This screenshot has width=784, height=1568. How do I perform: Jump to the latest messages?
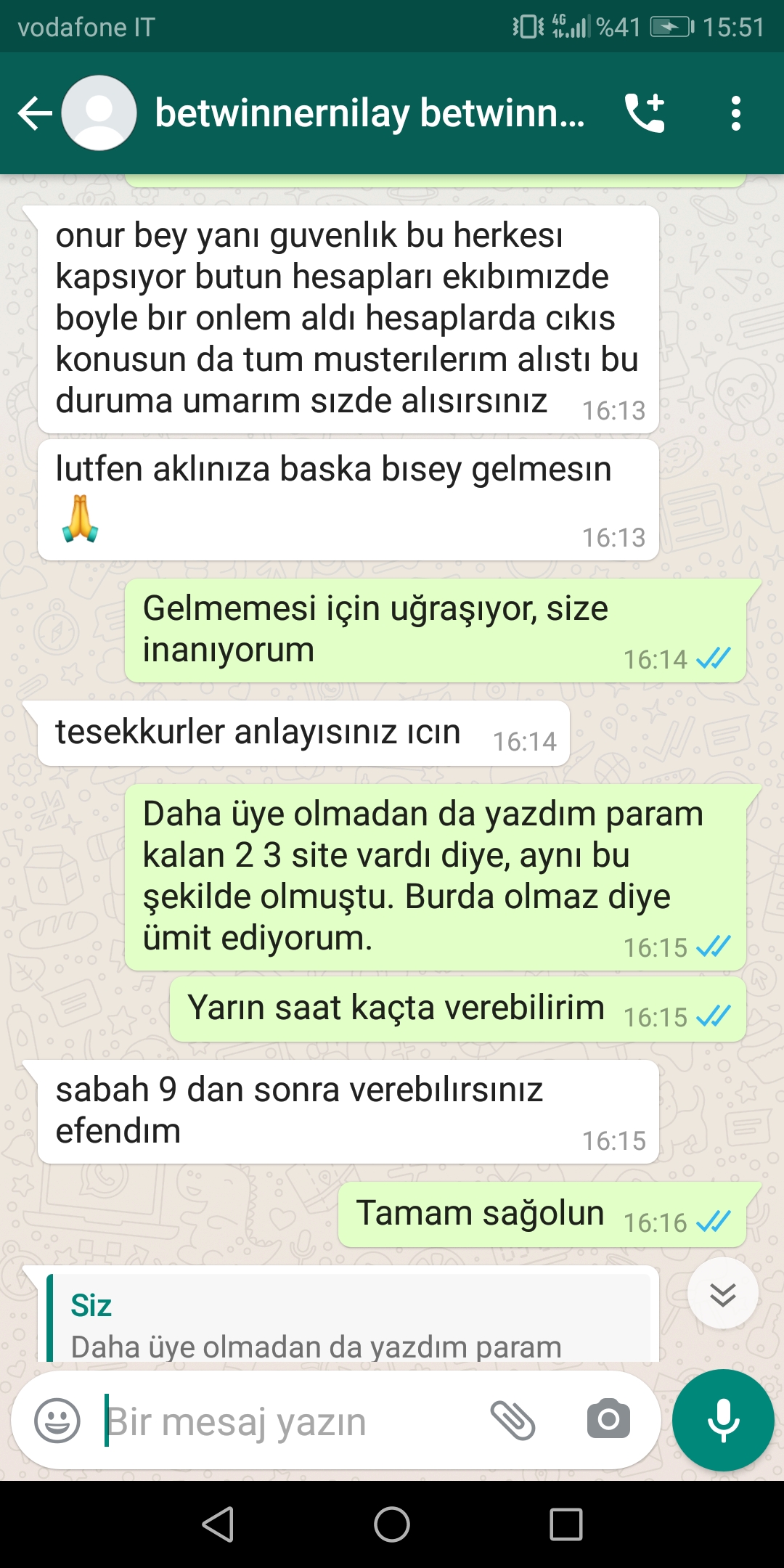723,1294
